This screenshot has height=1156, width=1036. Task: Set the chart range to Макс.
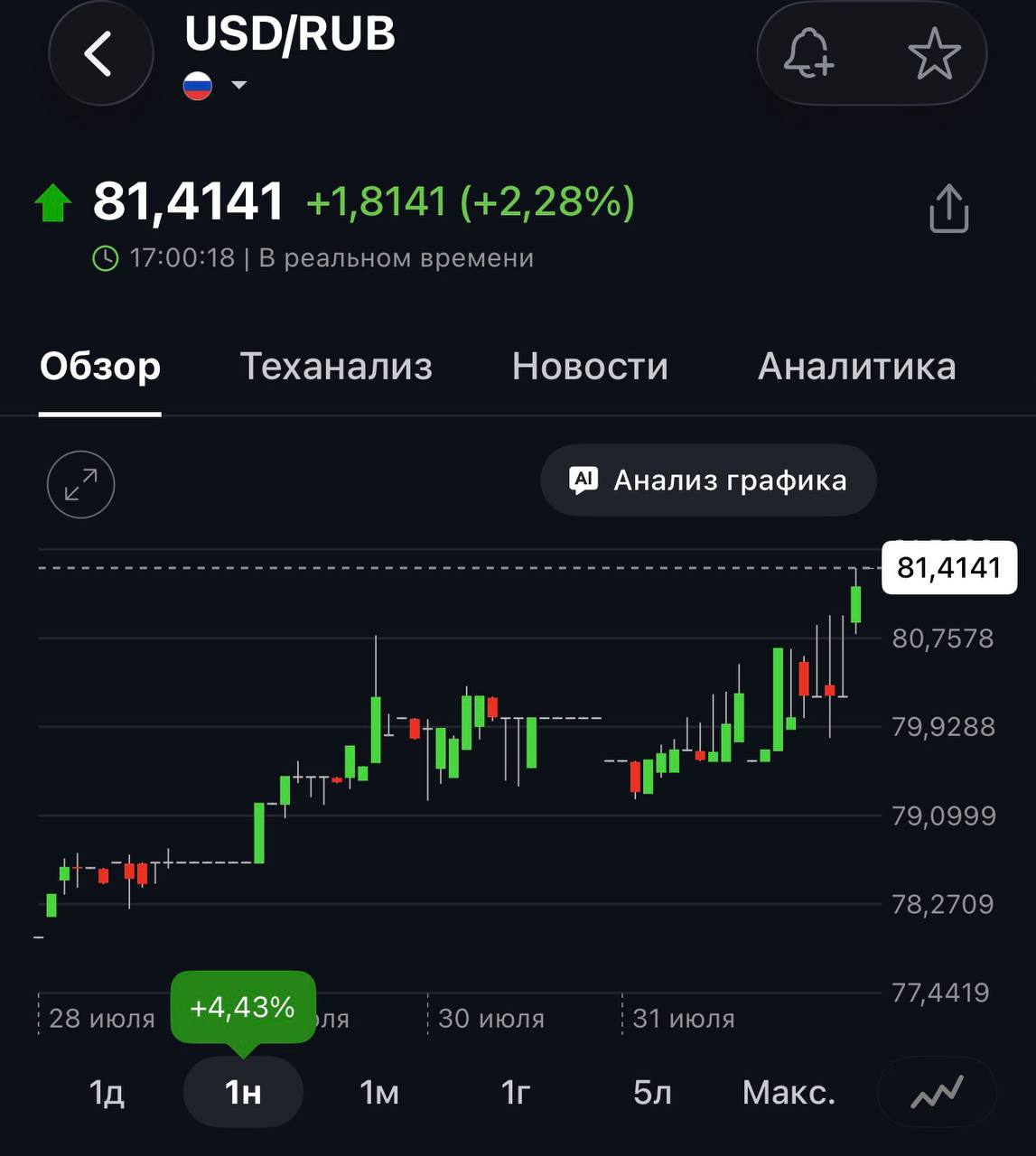coord(789,1093)
